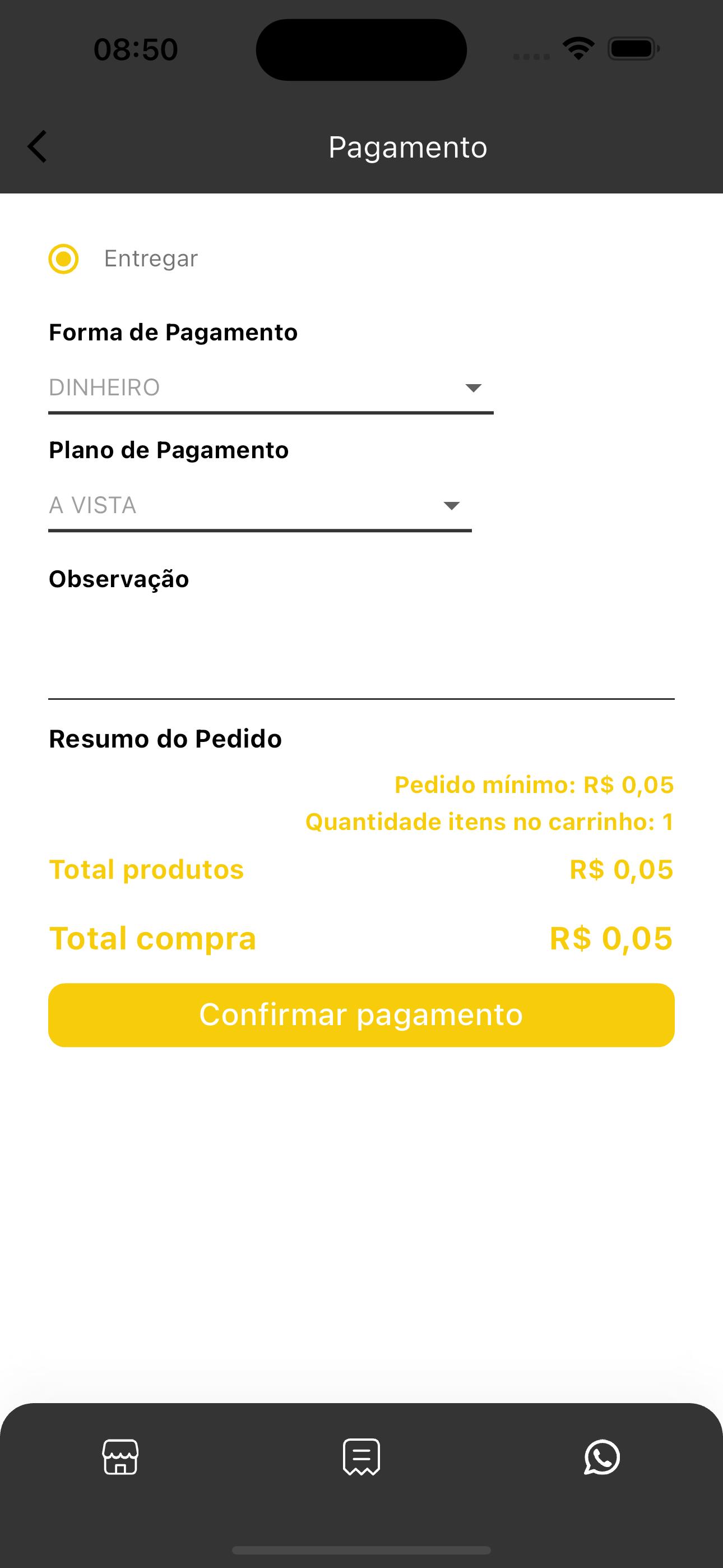Switch to the store tab
The image size is (723, 1568).
click(121, 1456)
